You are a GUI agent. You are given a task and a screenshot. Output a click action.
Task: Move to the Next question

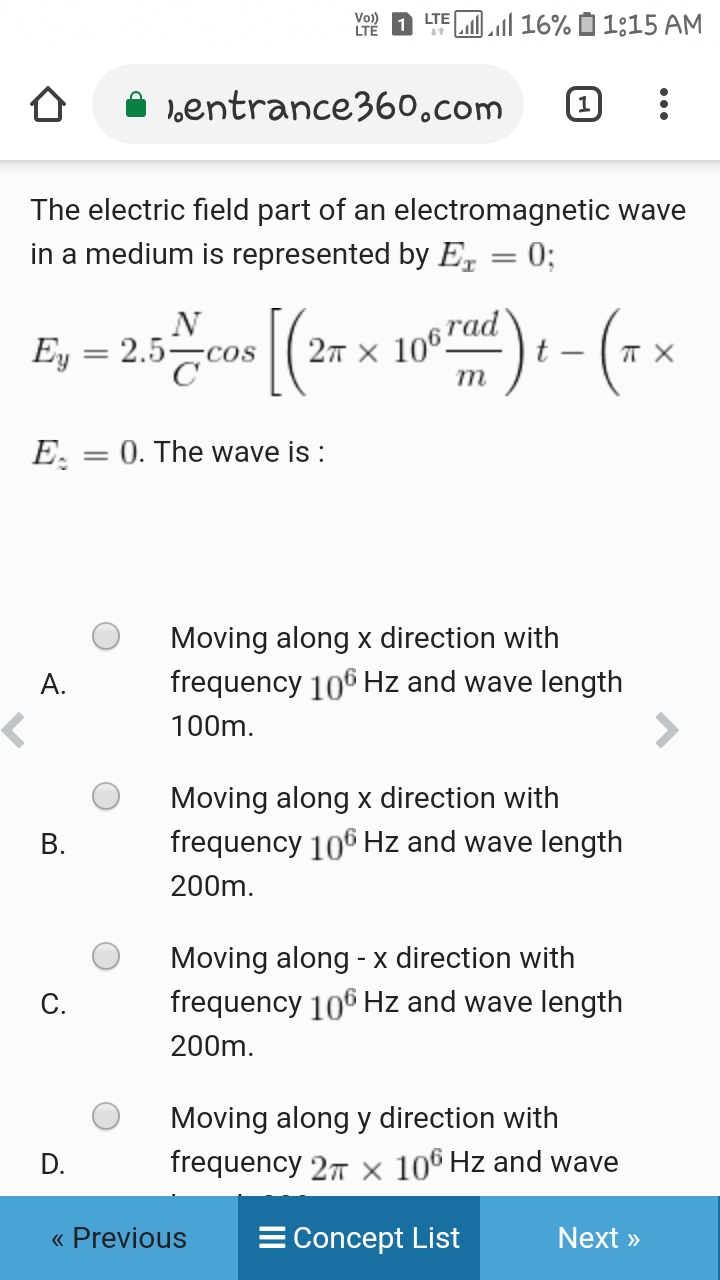coord(599,1238)
